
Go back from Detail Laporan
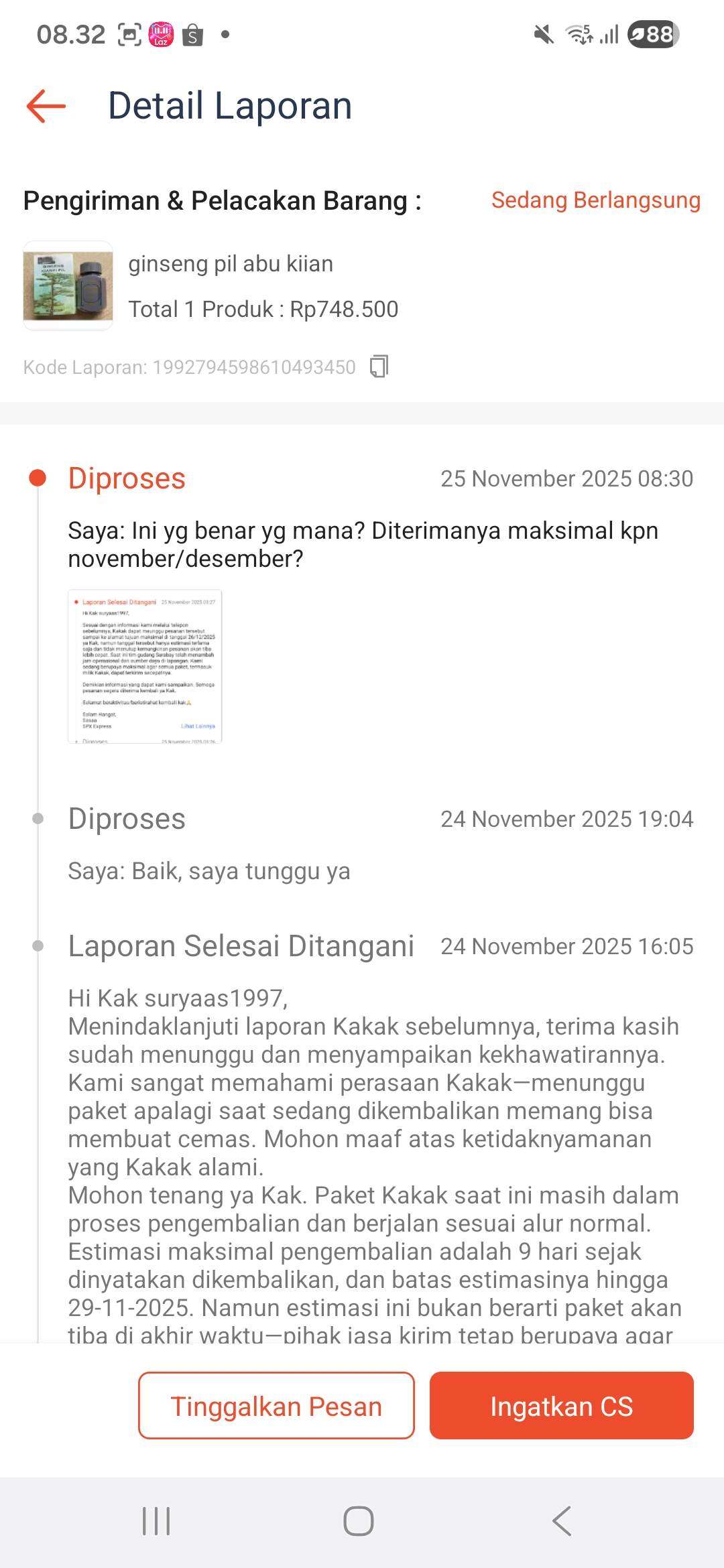tap(46, 106)
